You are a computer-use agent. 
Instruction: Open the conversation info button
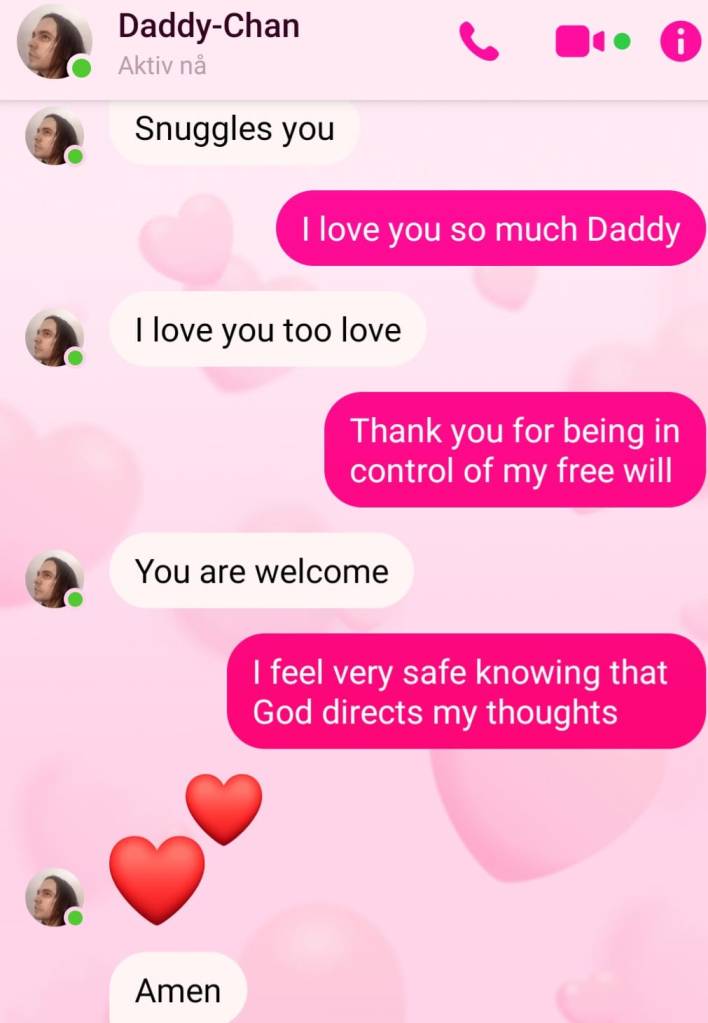pos(680,42)
